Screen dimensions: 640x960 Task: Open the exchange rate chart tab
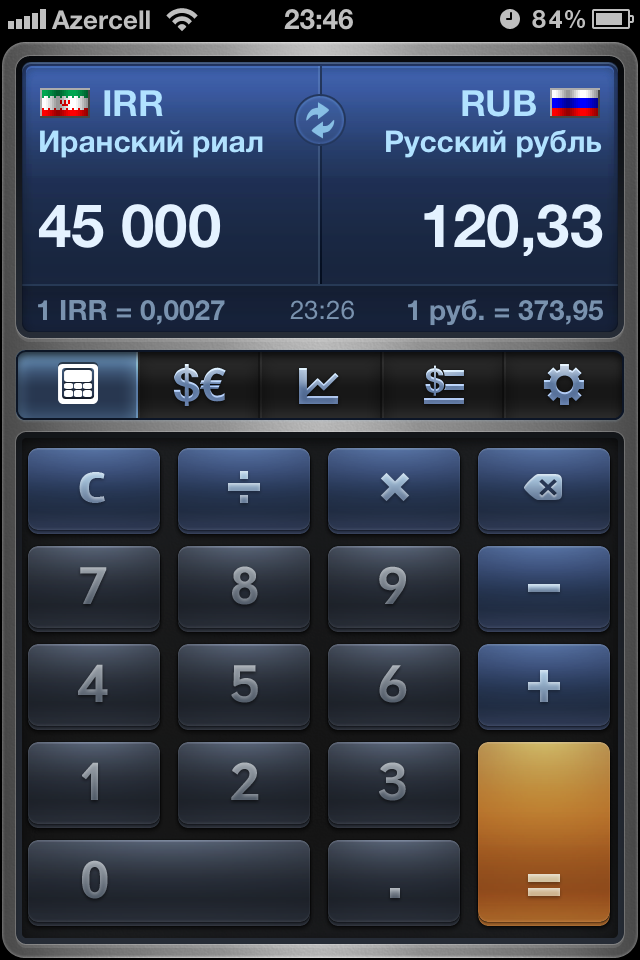coord(320,385)
